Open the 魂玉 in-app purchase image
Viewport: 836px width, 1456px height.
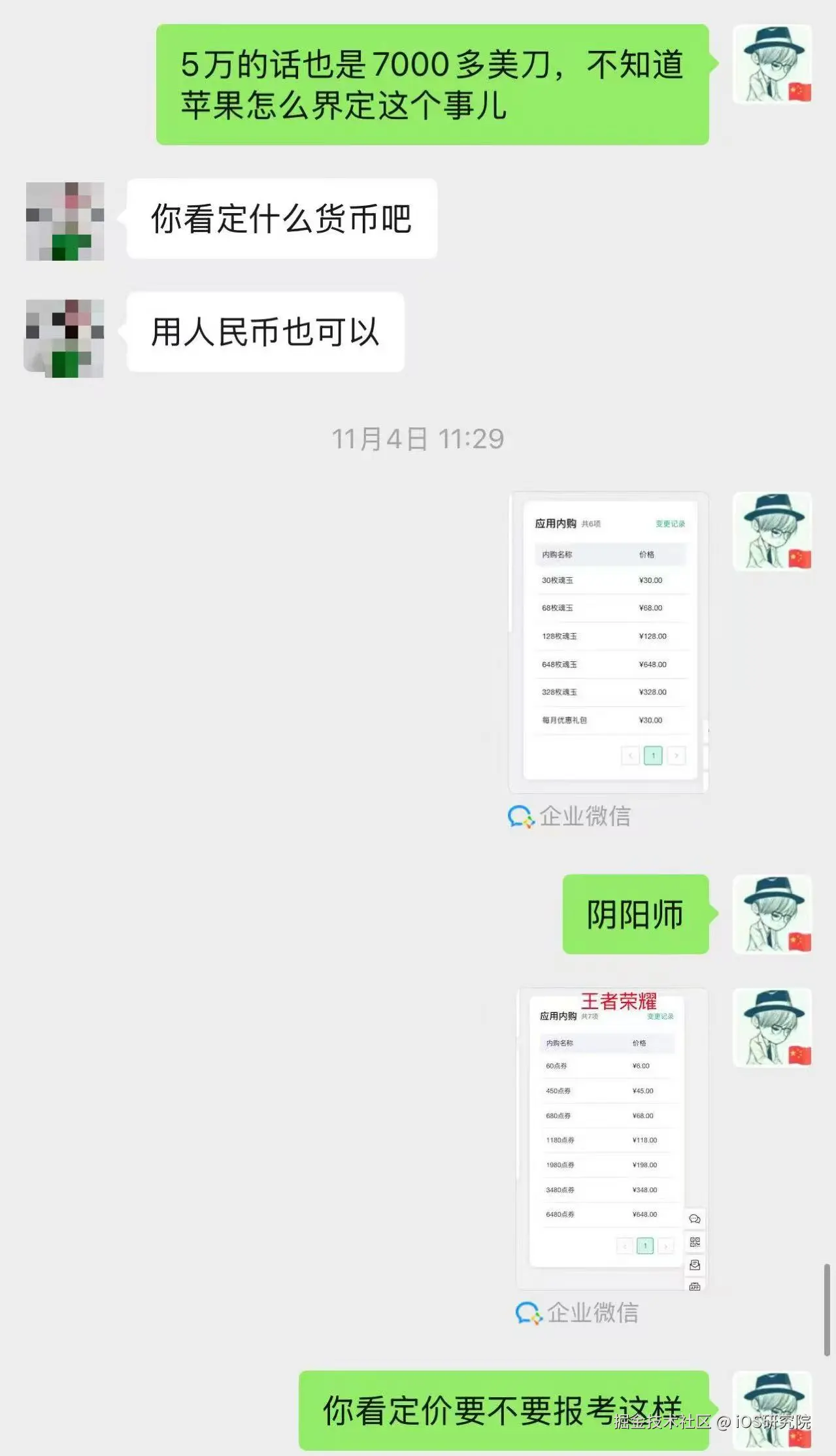pos(609,642)
